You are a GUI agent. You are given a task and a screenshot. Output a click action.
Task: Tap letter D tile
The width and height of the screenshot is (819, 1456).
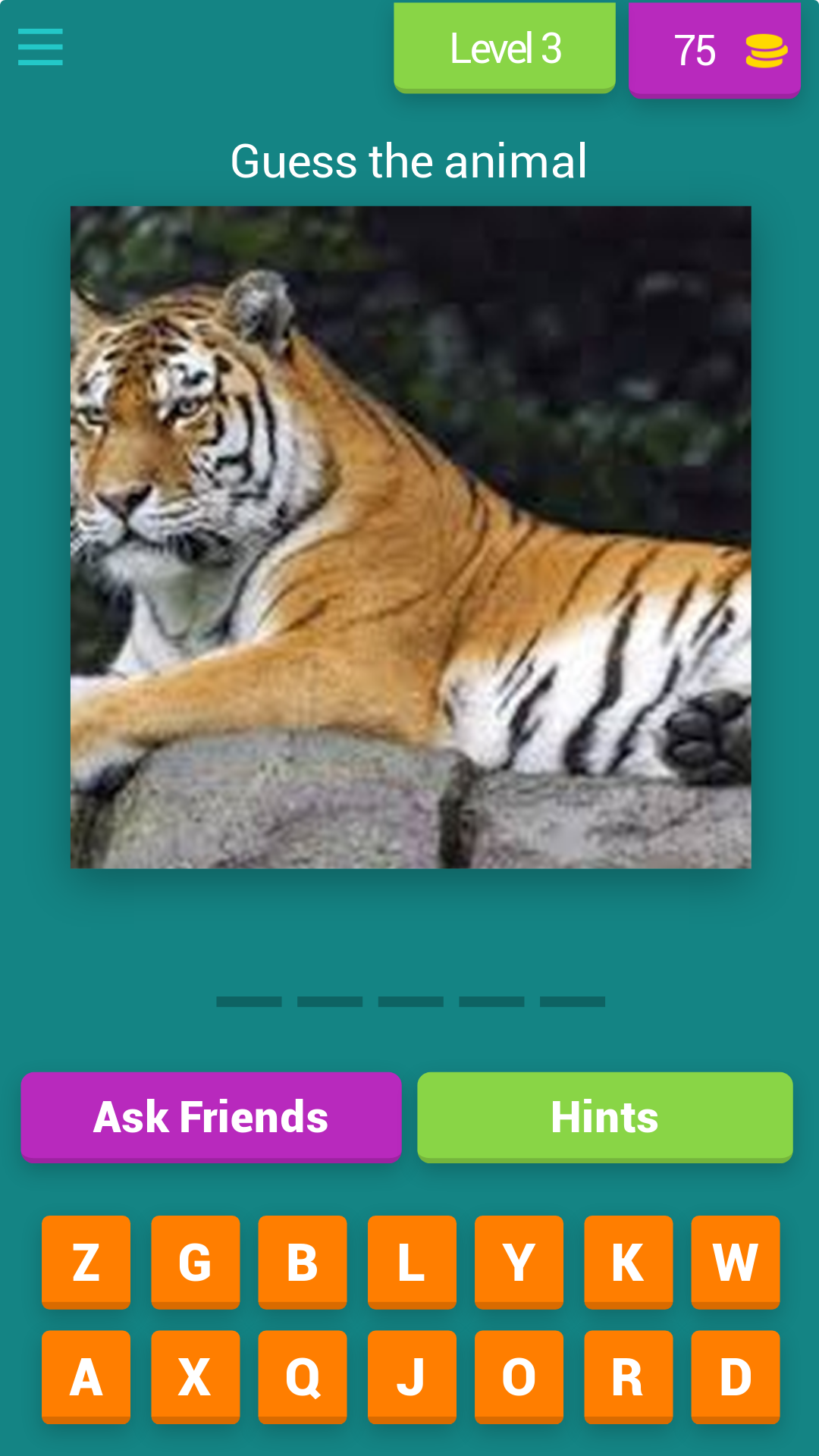coord(736,1377)
